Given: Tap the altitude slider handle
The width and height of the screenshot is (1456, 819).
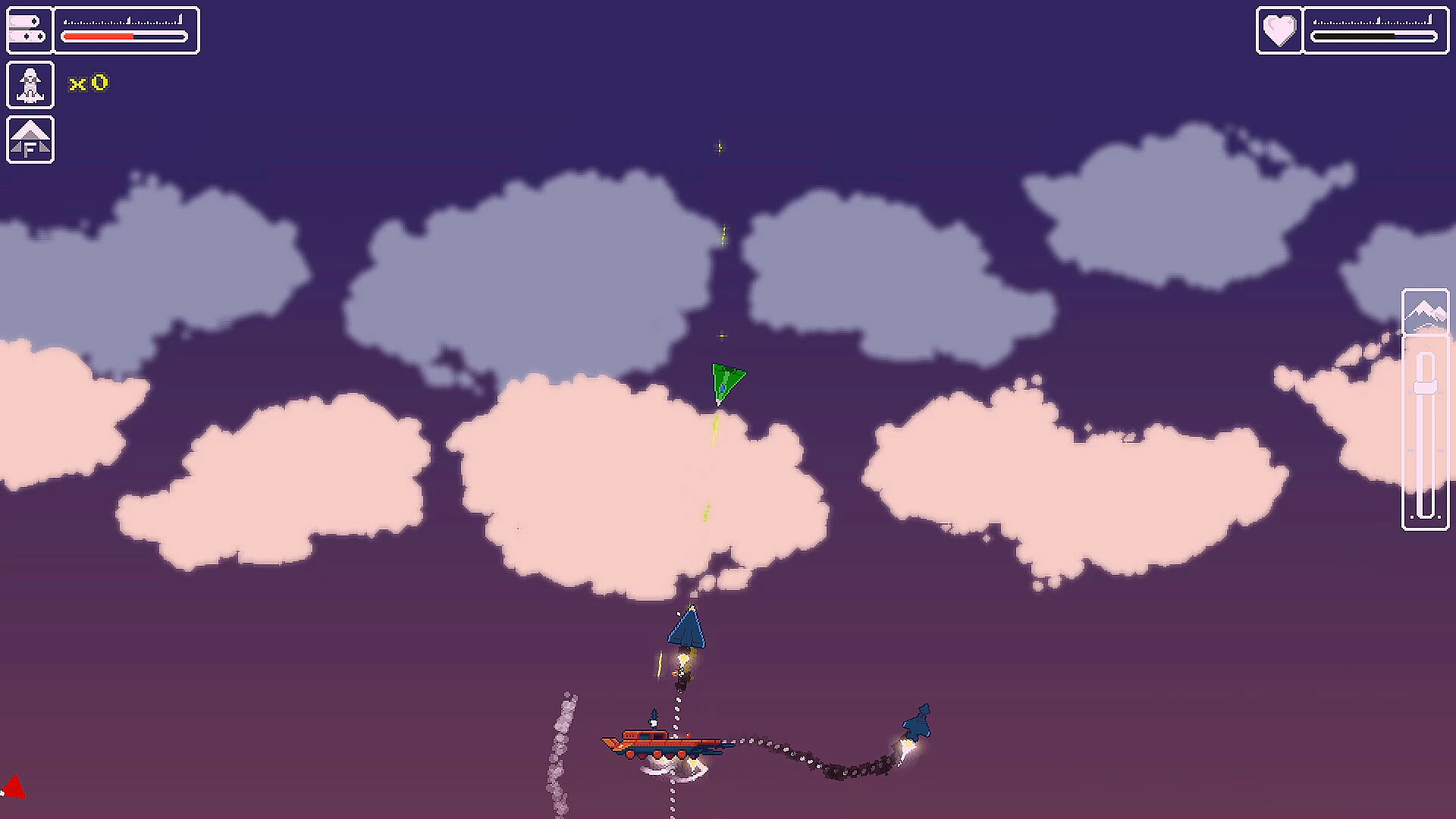Looking at the screenshot, I should pyautogui.click(x=1426, y=388).
